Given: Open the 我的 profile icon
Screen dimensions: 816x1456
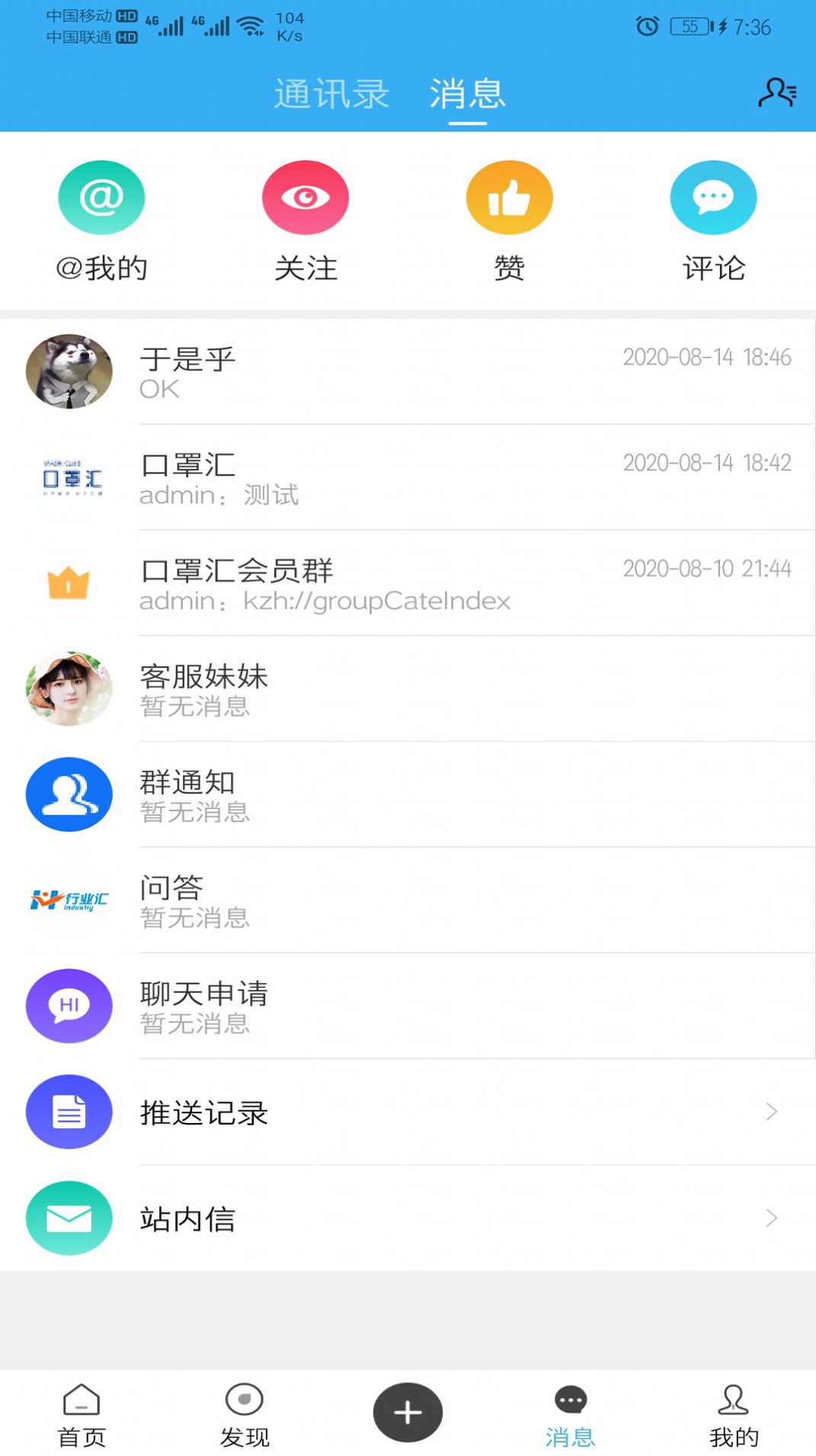Looking at the screenshot, I should (732, 1413).
